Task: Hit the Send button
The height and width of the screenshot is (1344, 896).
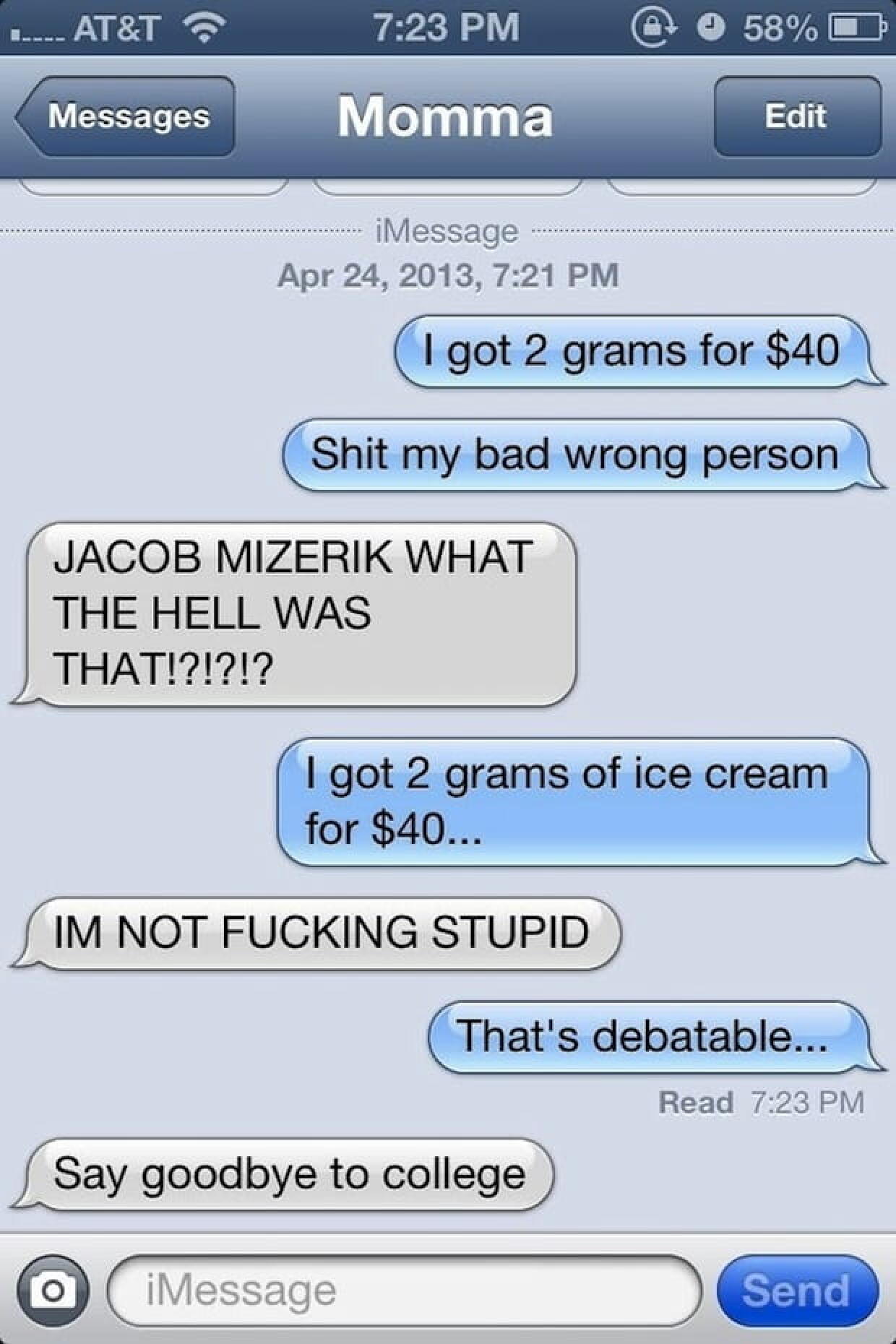Action: [796, 1290]
